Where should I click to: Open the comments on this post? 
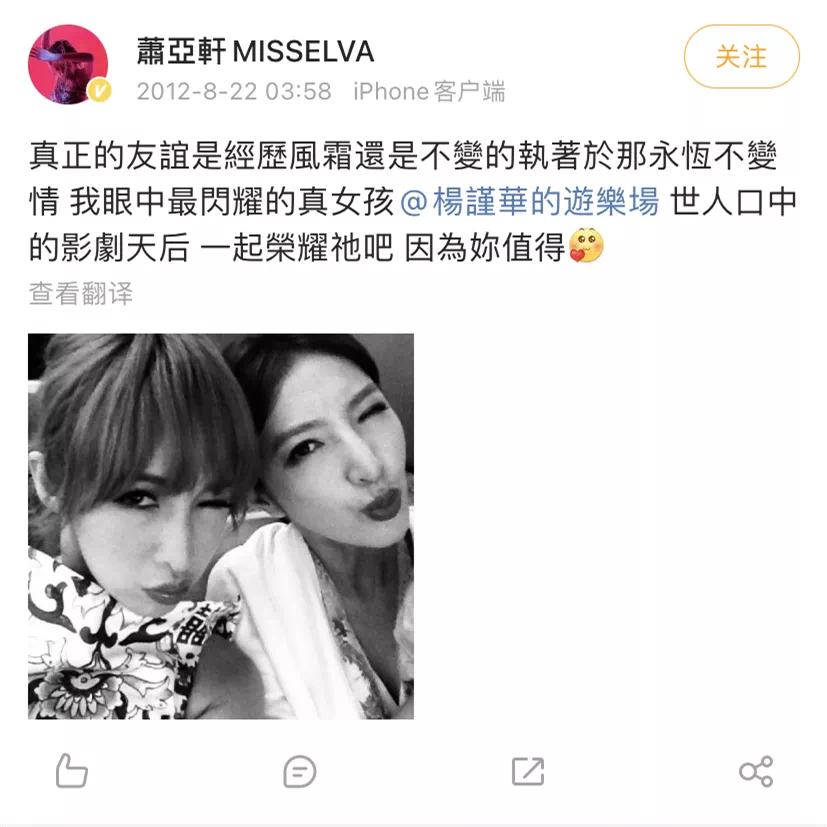pyautogui.click(x=299, y=771)
